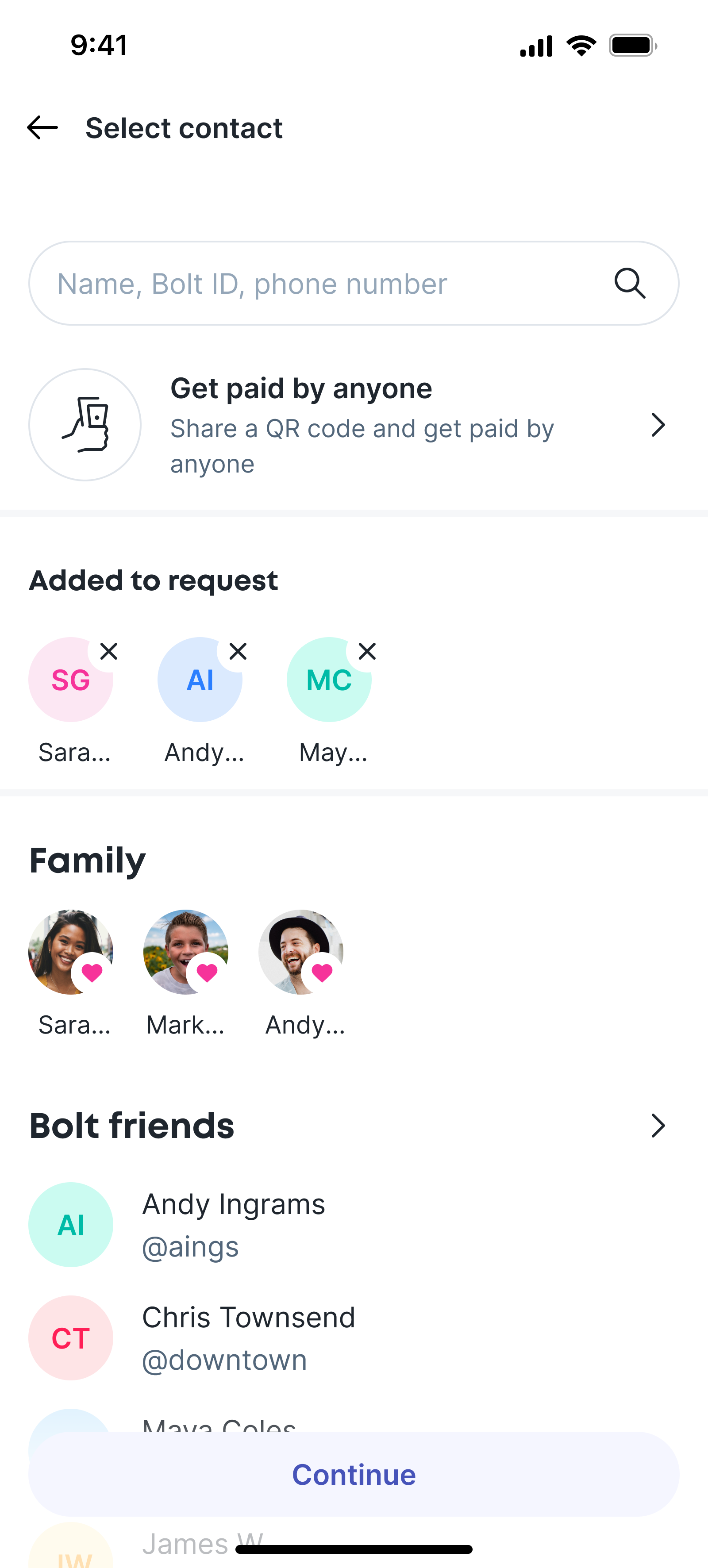The width and height of the screenshot is (708, 1568).
Task: Remove May from the request
Action: coord(367,651)
